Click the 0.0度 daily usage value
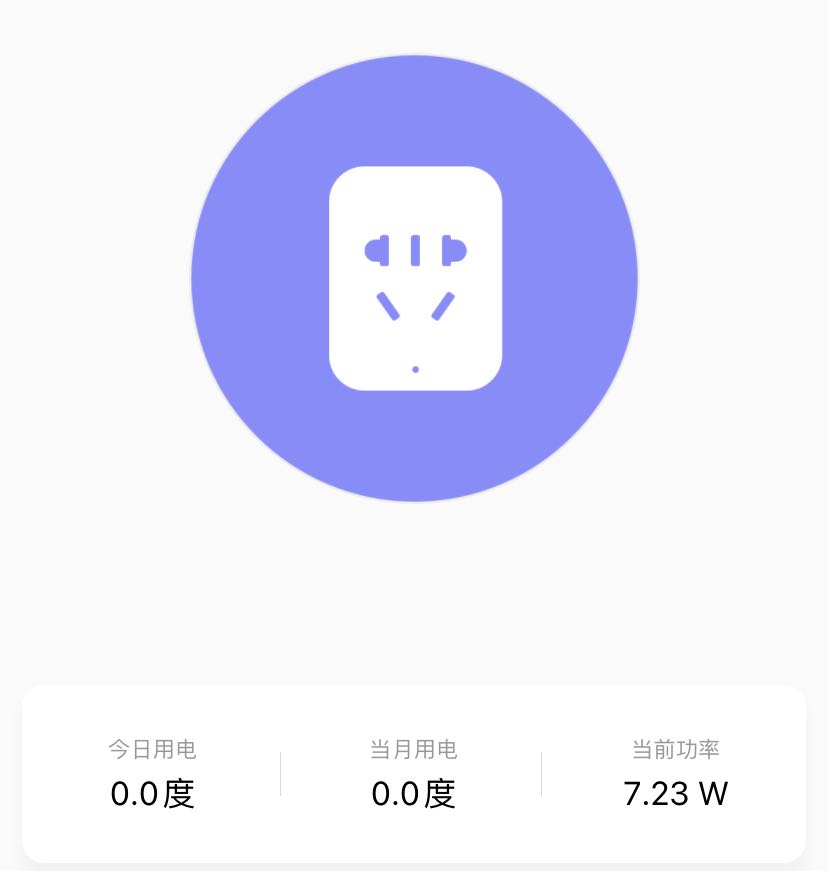This screenshot has height=871, width=828. [152, 793]
